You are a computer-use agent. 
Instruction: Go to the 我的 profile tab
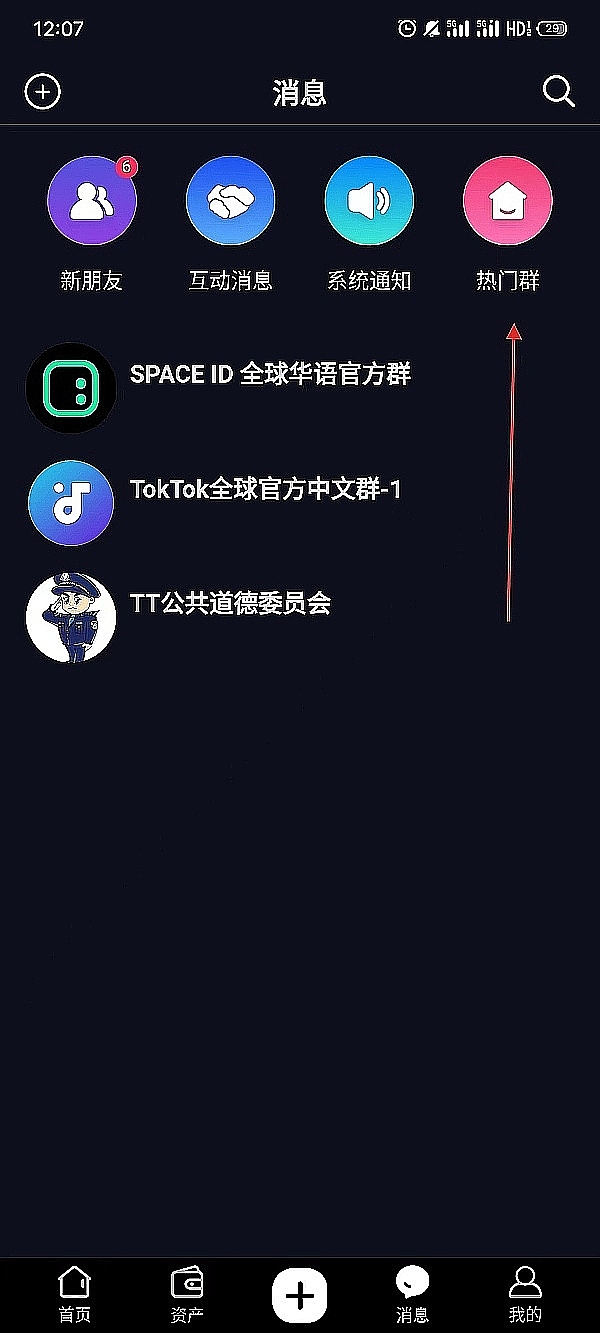pyautogui.click(x=525, y=1295)
